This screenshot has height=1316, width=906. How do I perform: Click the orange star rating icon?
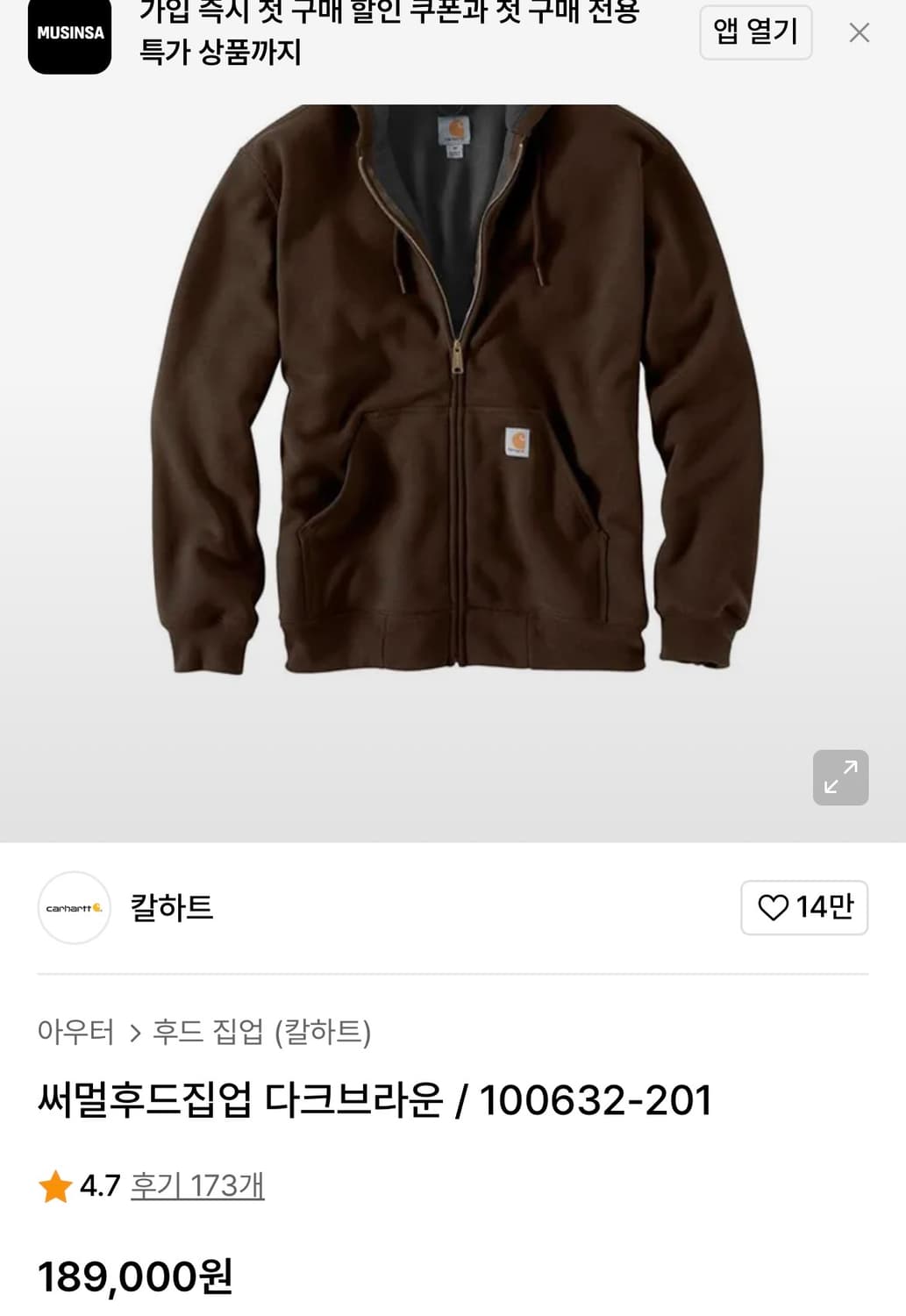(x=55, y=1189)
